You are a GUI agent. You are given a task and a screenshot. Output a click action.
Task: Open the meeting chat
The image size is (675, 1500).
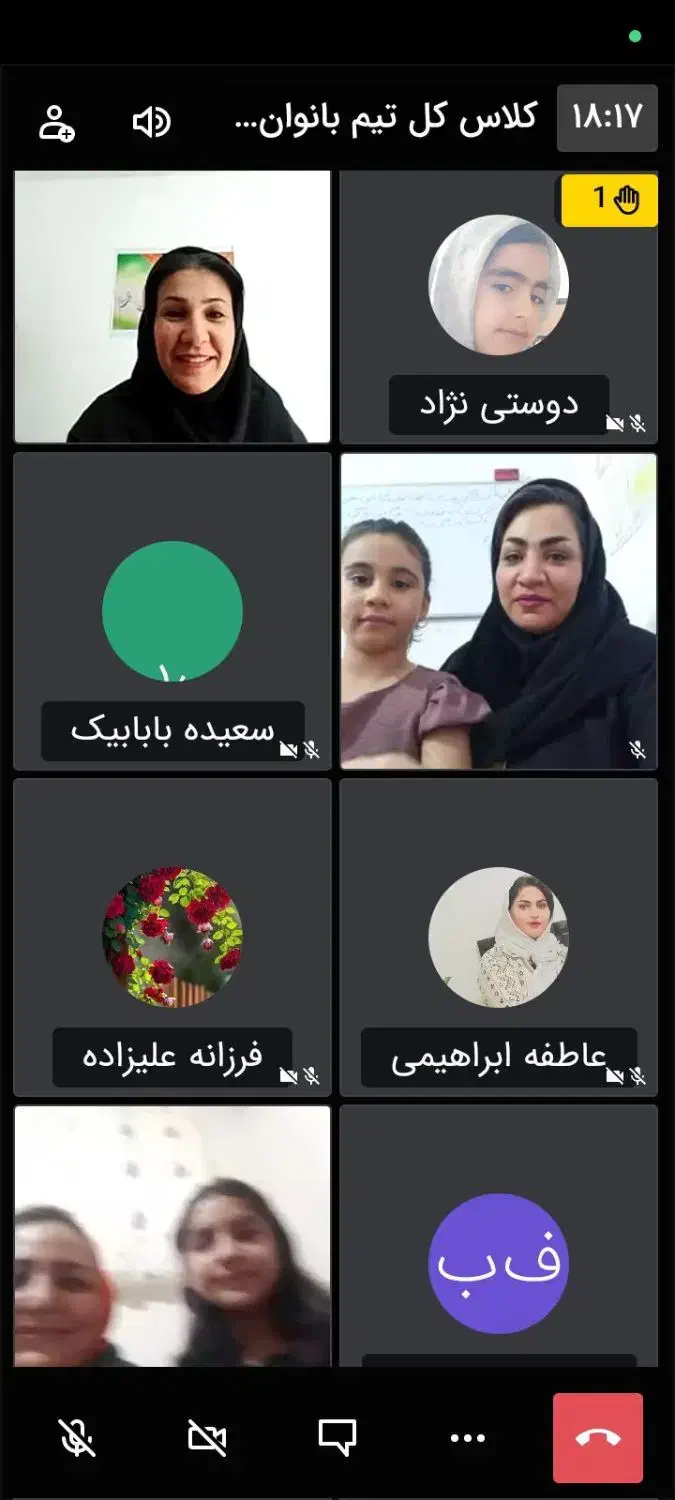click(337, 1438)
